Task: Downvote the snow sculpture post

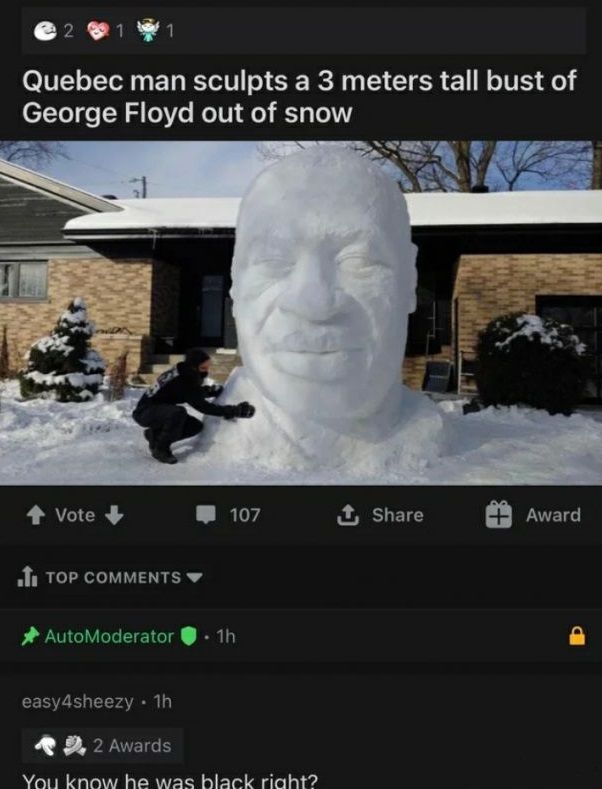Action: pos(114,515)
